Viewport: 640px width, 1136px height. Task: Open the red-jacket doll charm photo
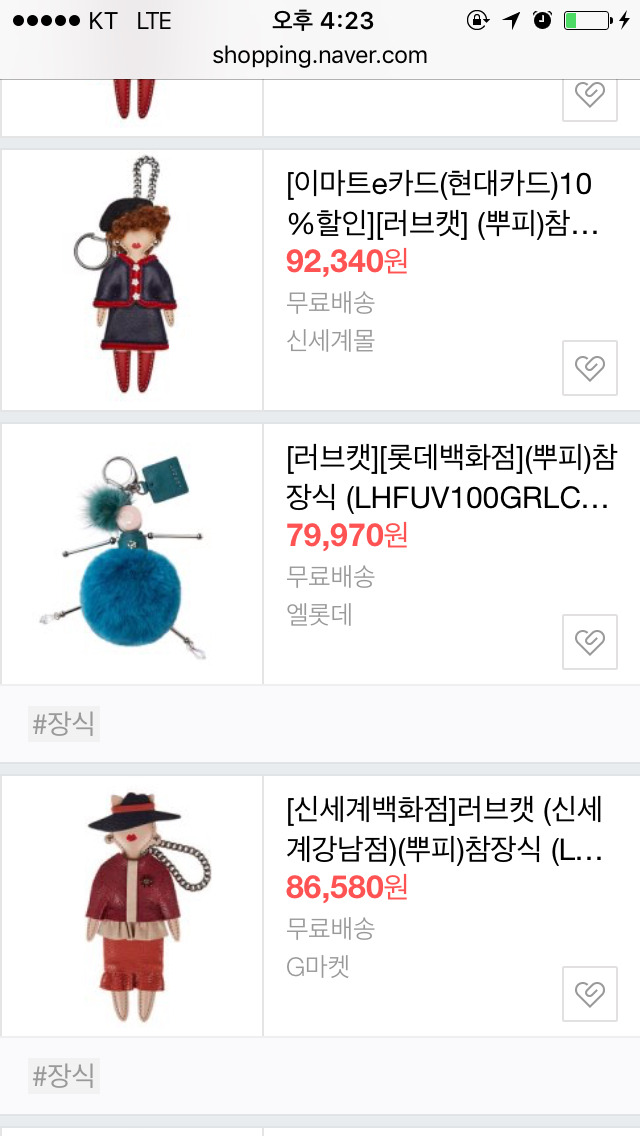[132, 906]
